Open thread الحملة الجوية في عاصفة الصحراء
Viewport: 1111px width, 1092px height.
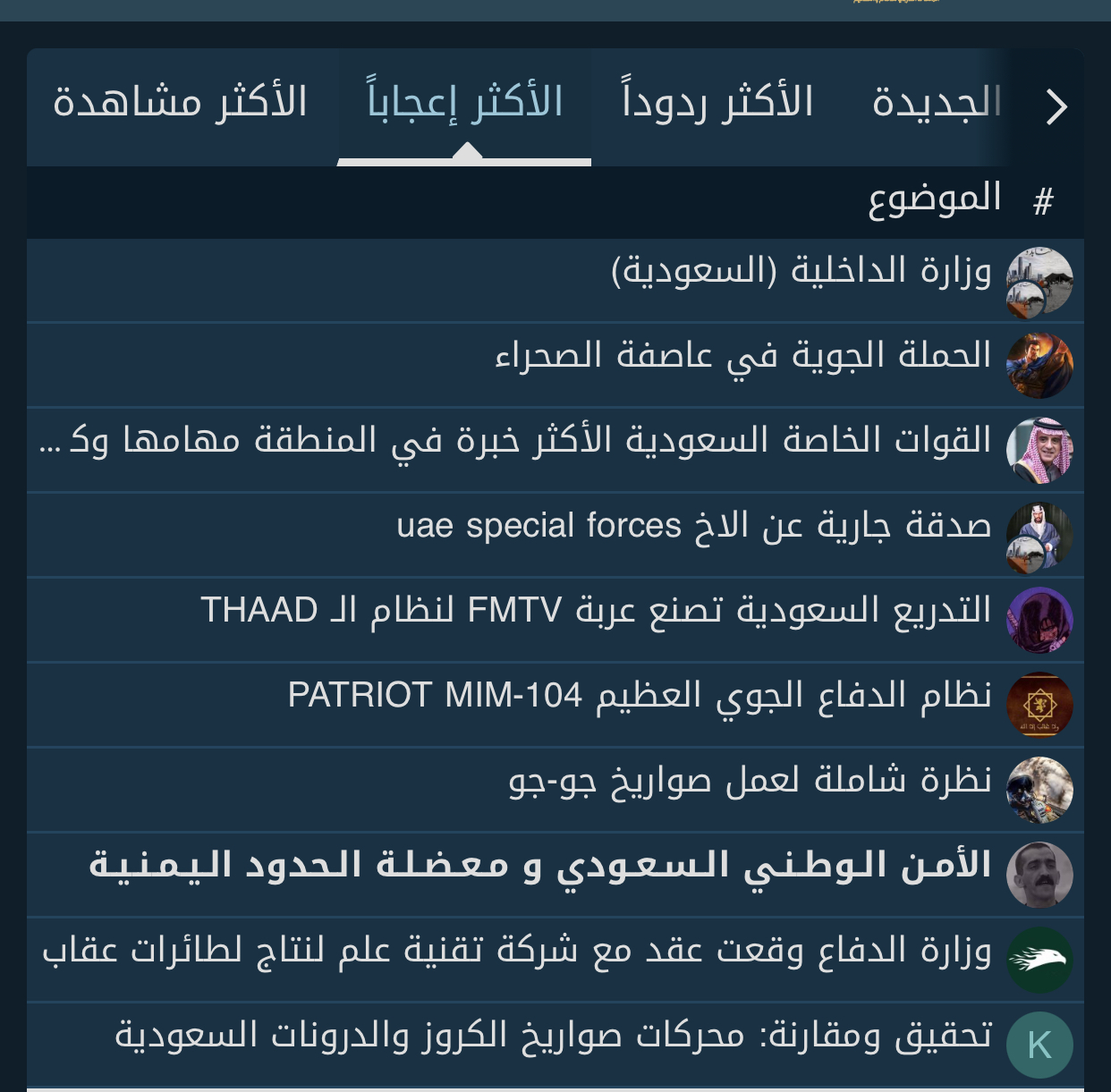point(742,356)
